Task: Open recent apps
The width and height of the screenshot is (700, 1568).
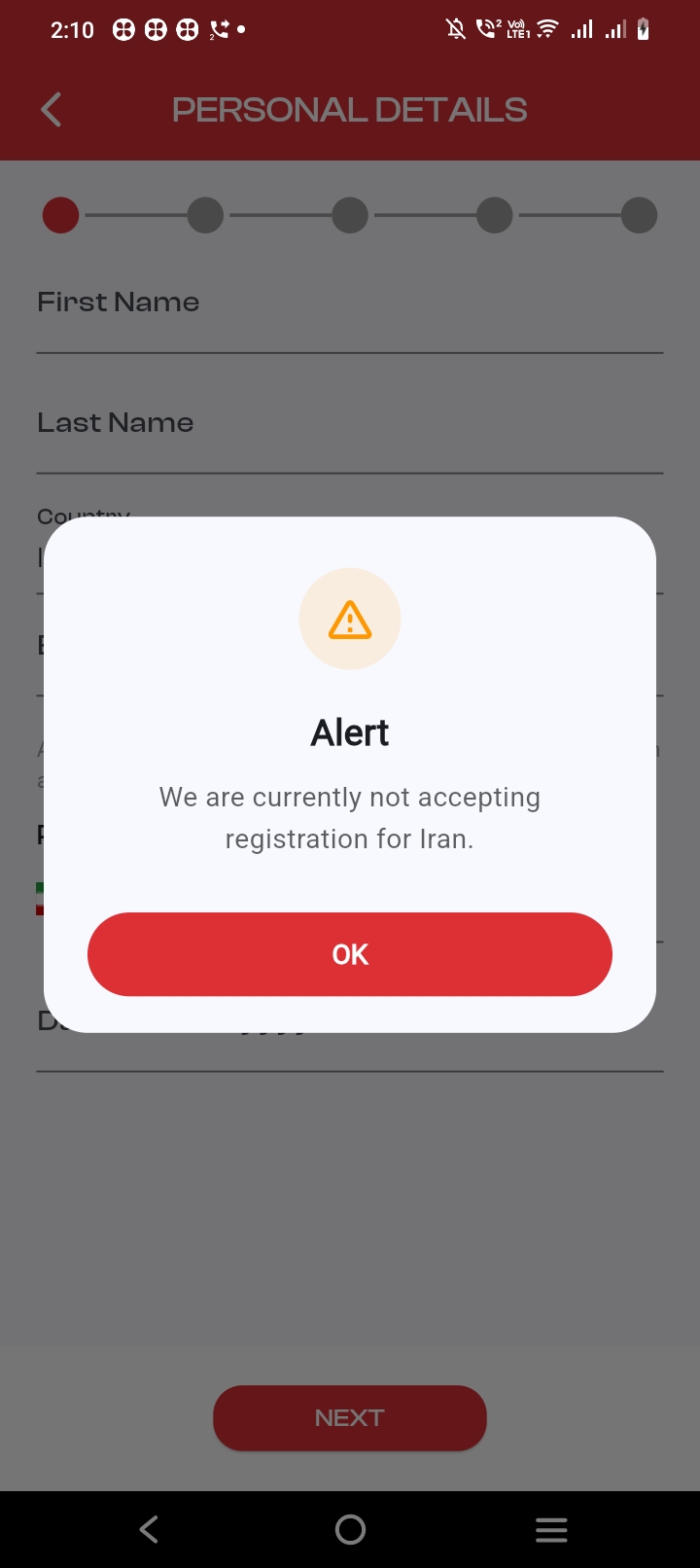Action: (x=551, y=1529)
